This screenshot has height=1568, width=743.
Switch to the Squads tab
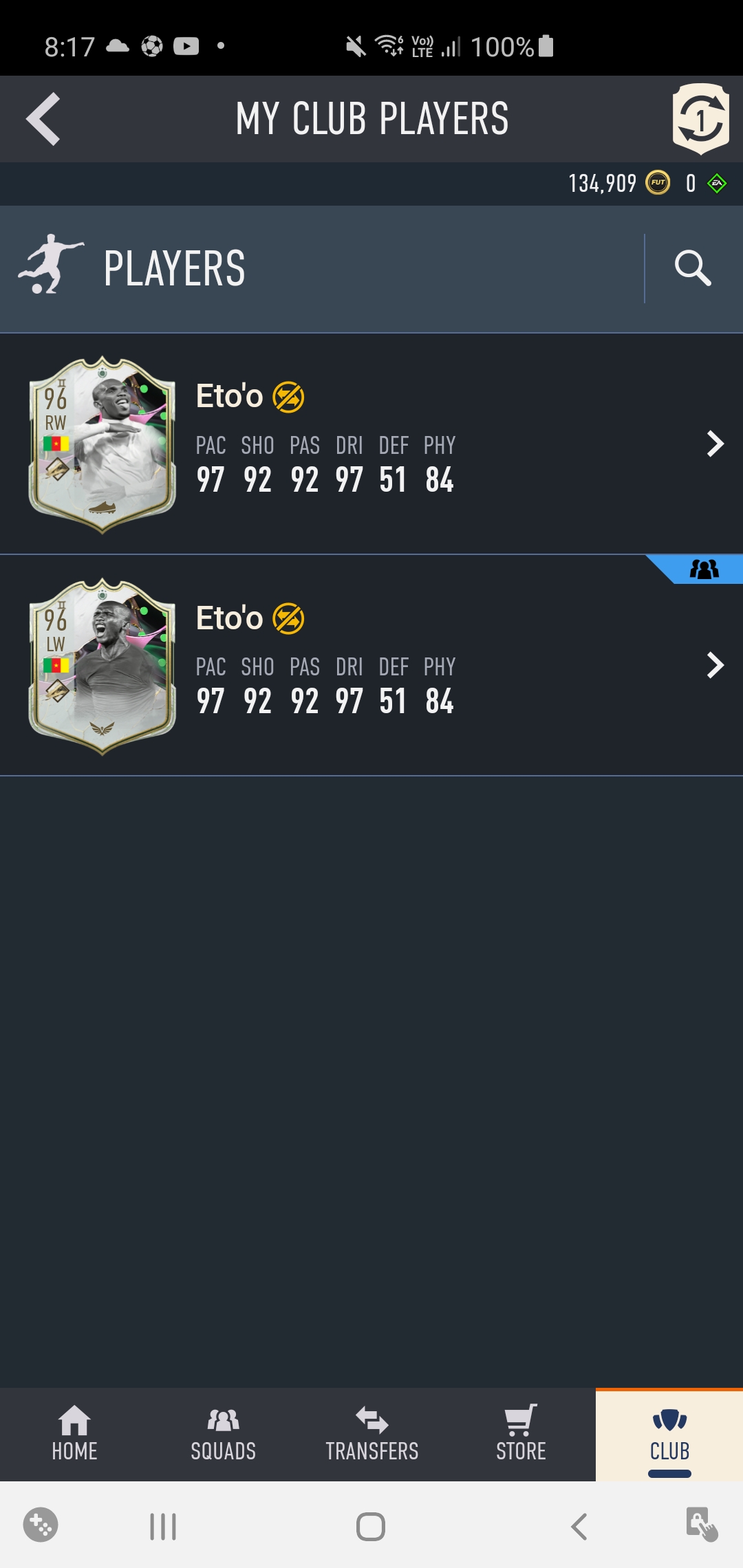coord(223,1435)
